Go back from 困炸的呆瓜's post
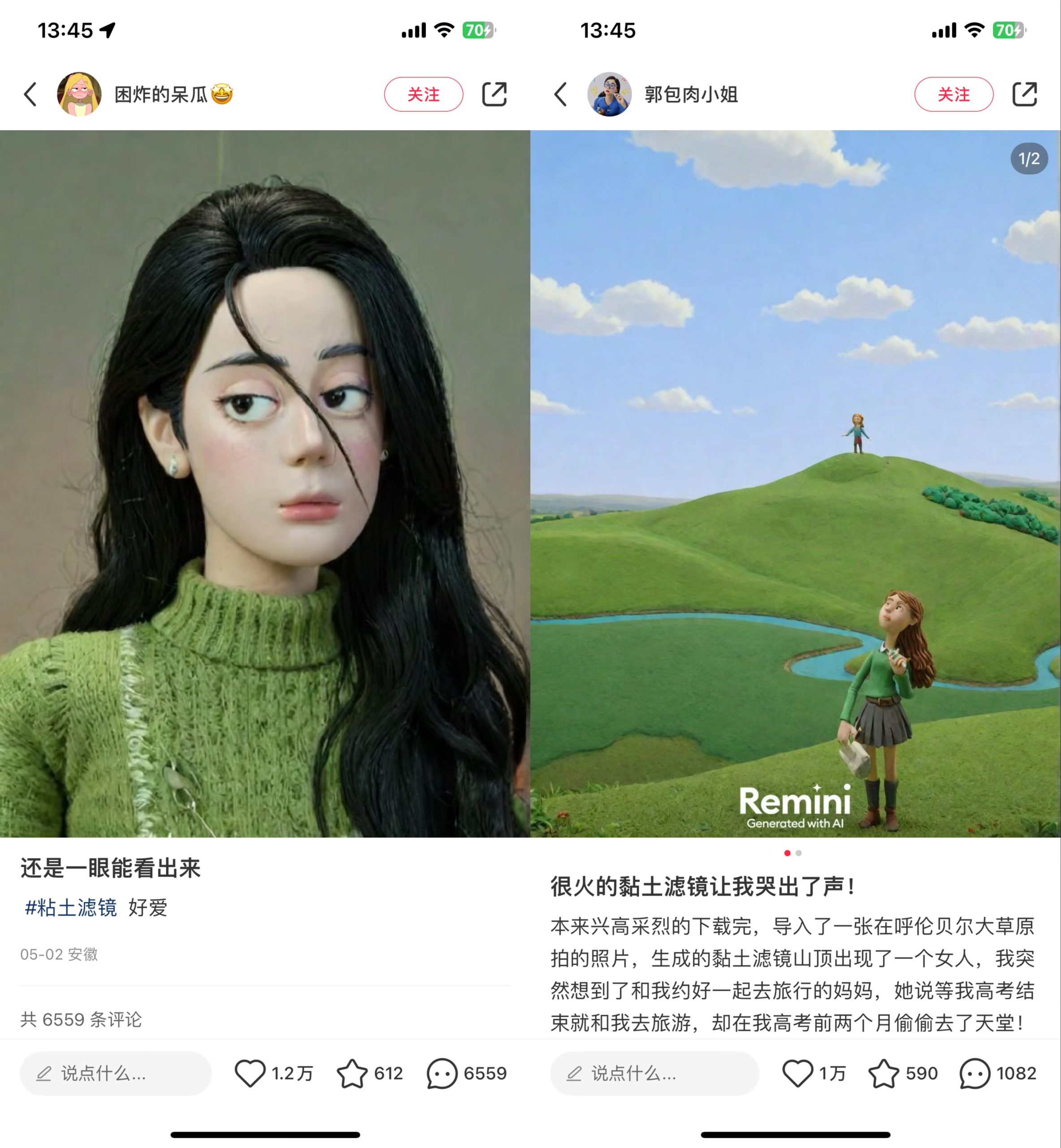This screenshot has height=1148, width=1061. [x=30, y=94]
